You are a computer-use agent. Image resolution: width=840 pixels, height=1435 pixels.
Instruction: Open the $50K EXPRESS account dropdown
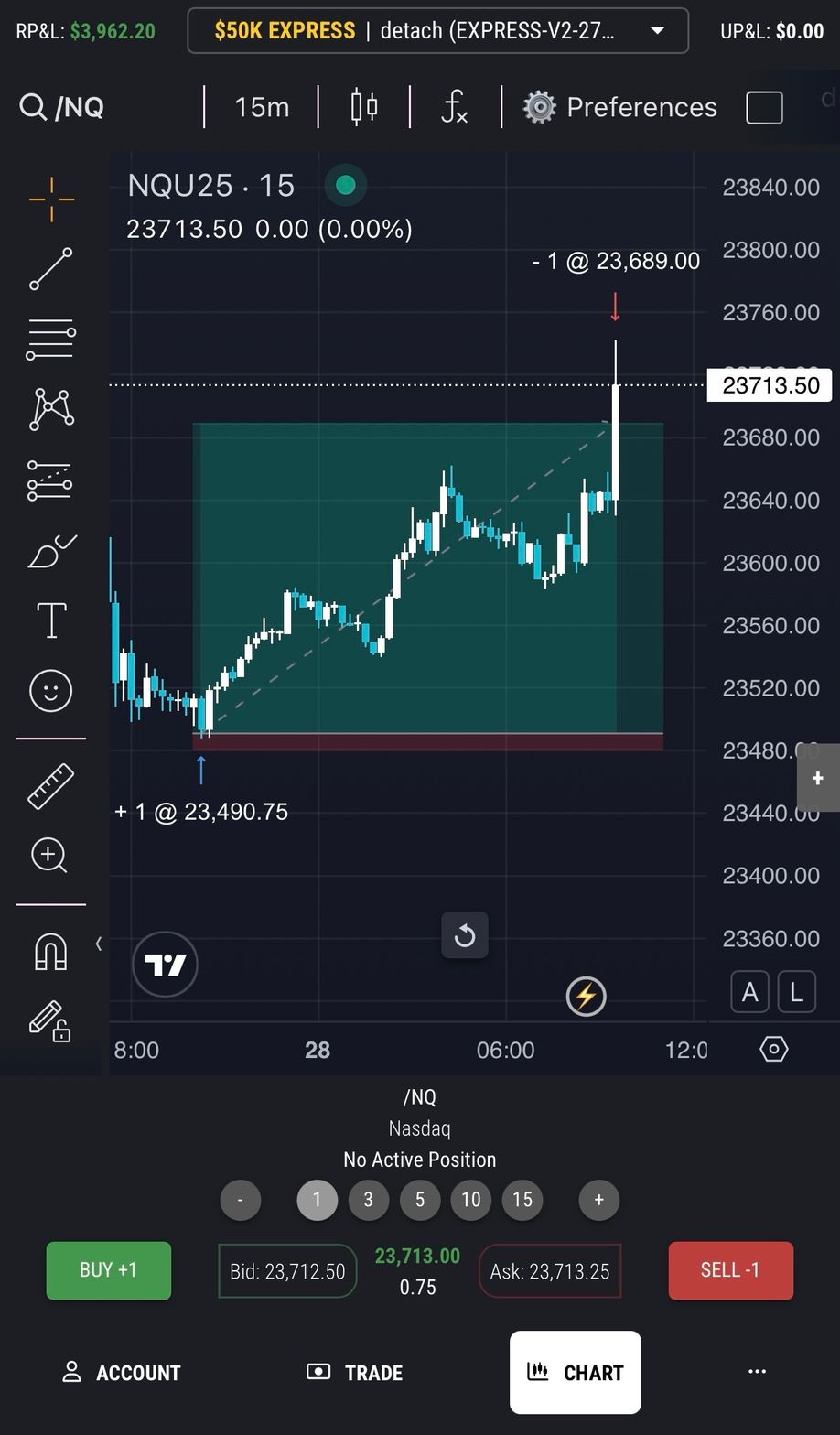[437, 30]
